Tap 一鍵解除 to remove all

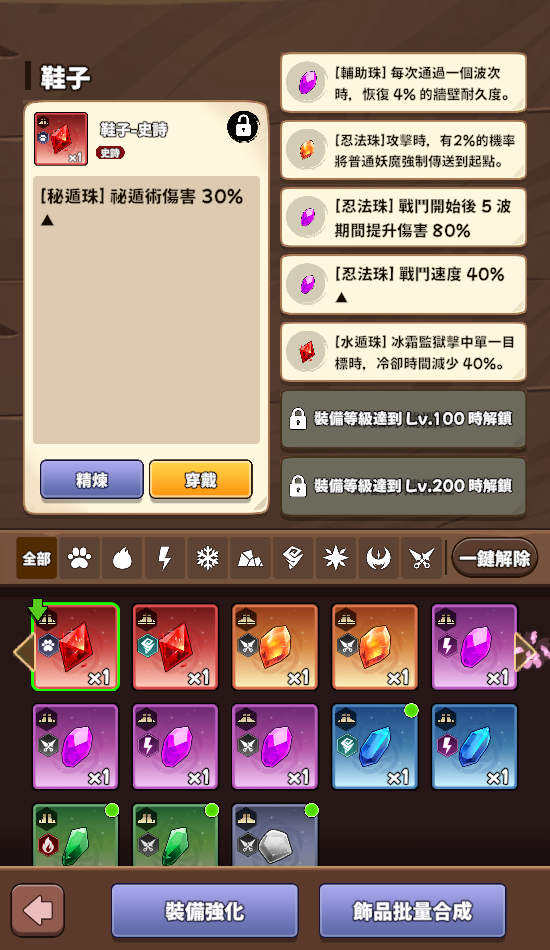[494, 558]
